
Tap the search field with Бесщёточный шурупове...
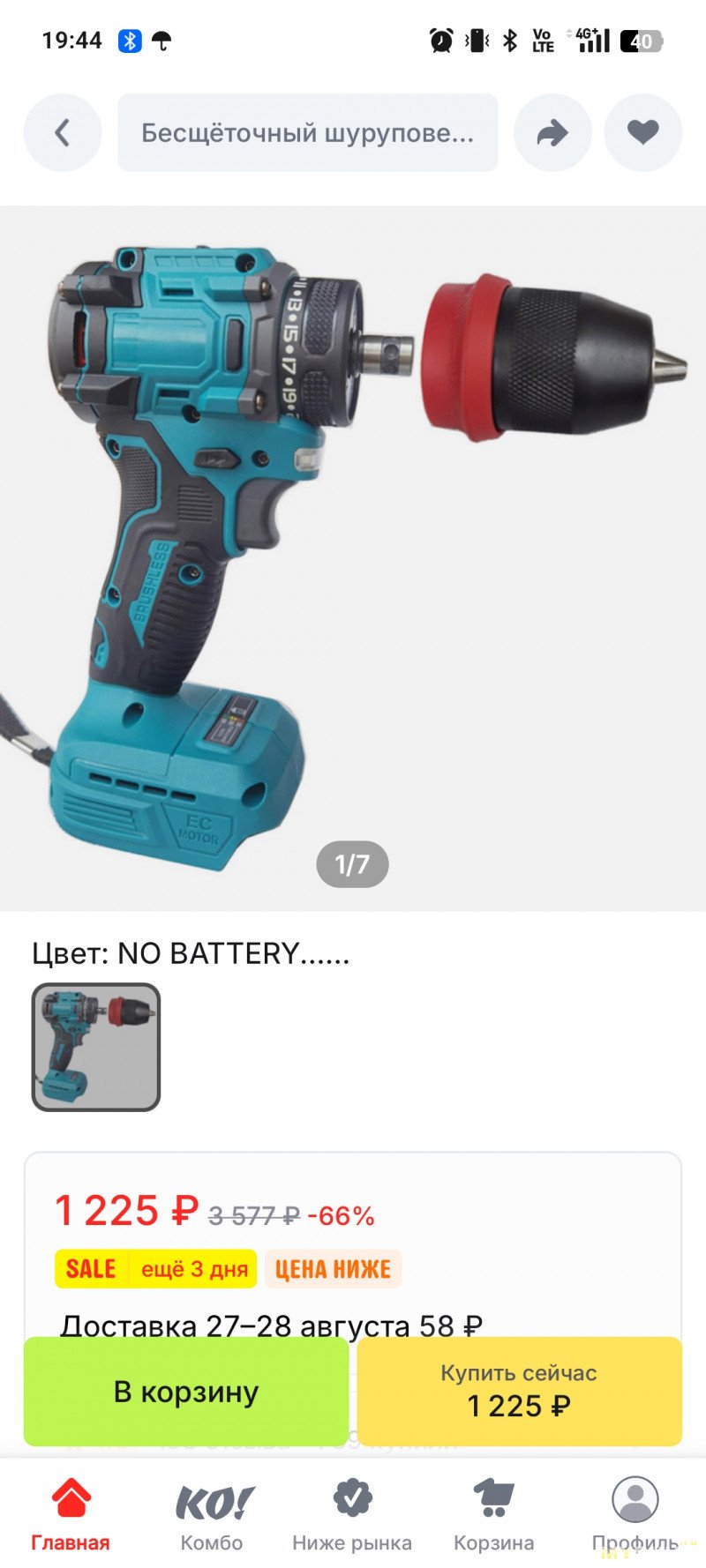(x=307, y=133)
